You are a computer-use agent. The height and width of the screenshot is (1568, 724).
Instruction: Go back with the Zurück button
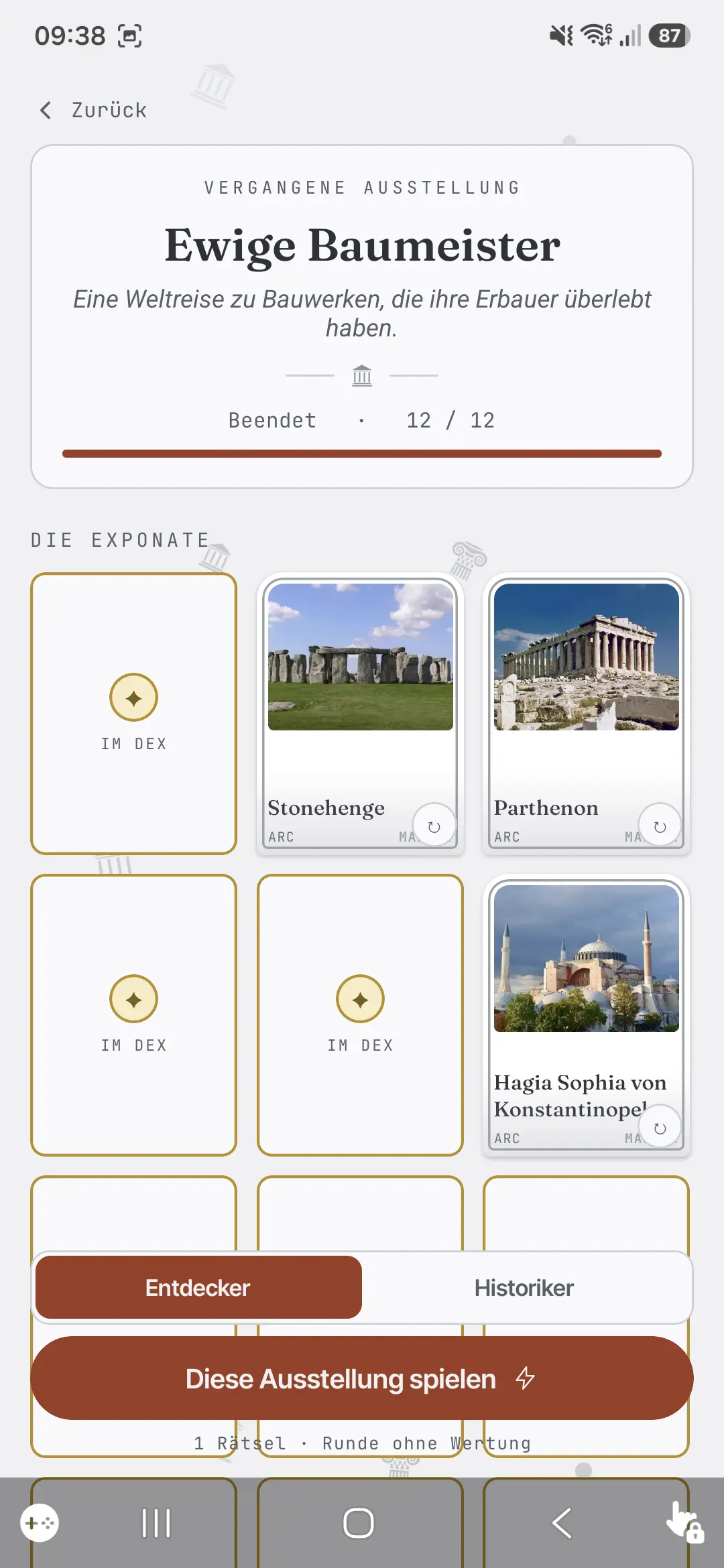pyautogui.click(x=93, y=110)
